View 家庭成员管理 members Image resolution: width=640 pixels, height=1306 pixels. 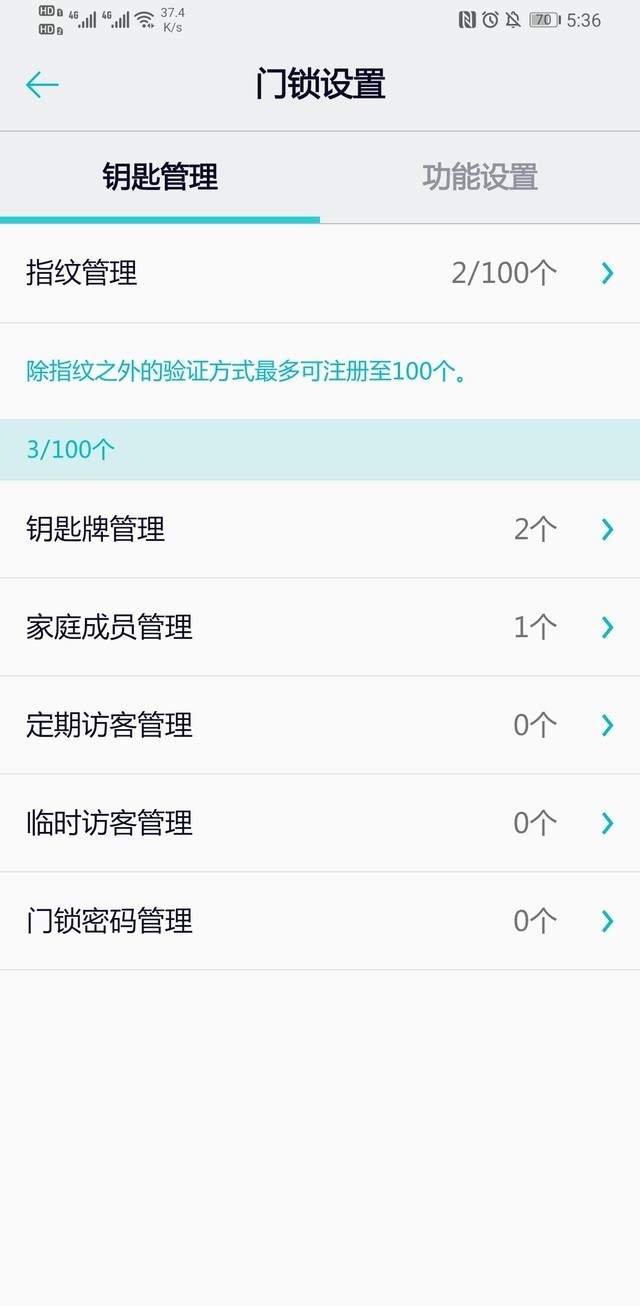(x=320, y=627)
